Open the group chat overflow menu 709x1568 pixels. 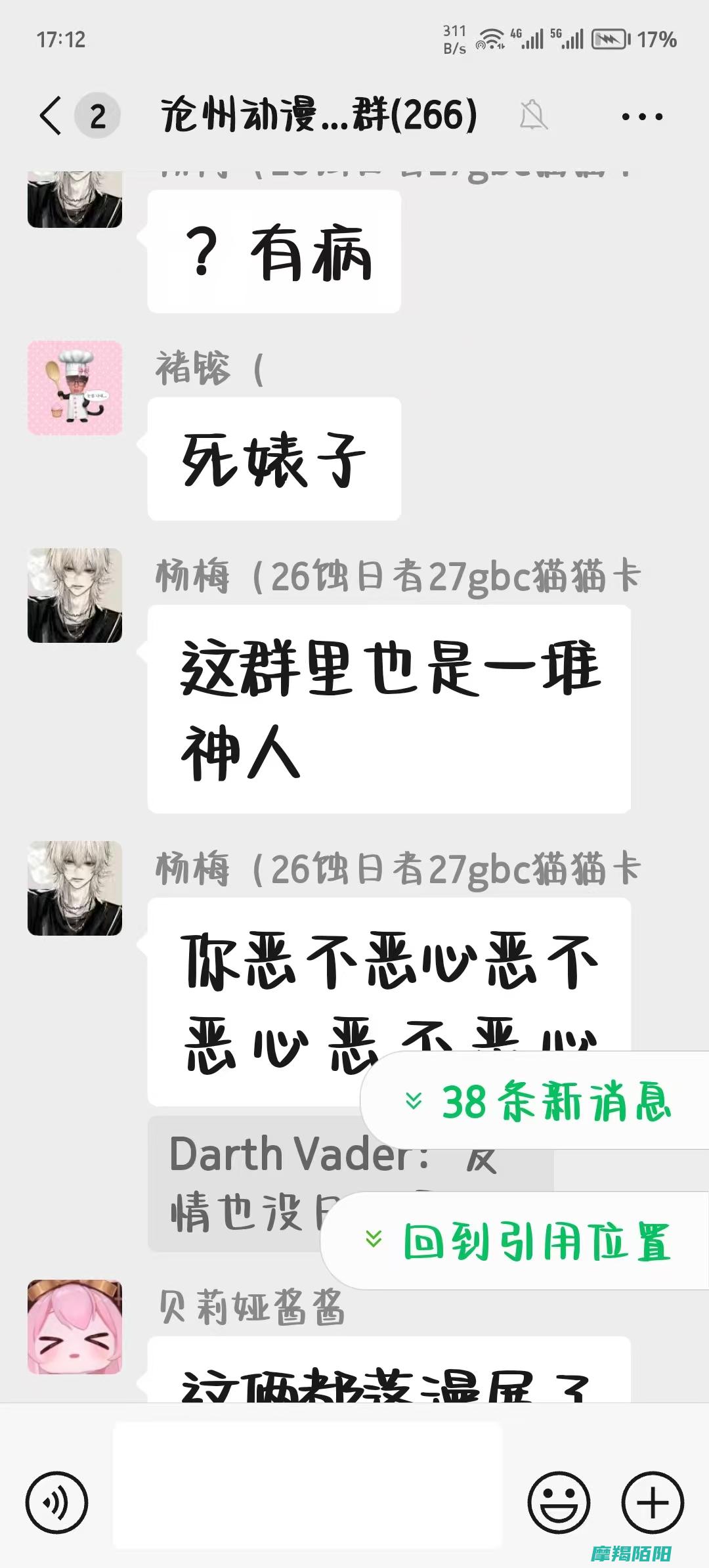tap(641, 117)
